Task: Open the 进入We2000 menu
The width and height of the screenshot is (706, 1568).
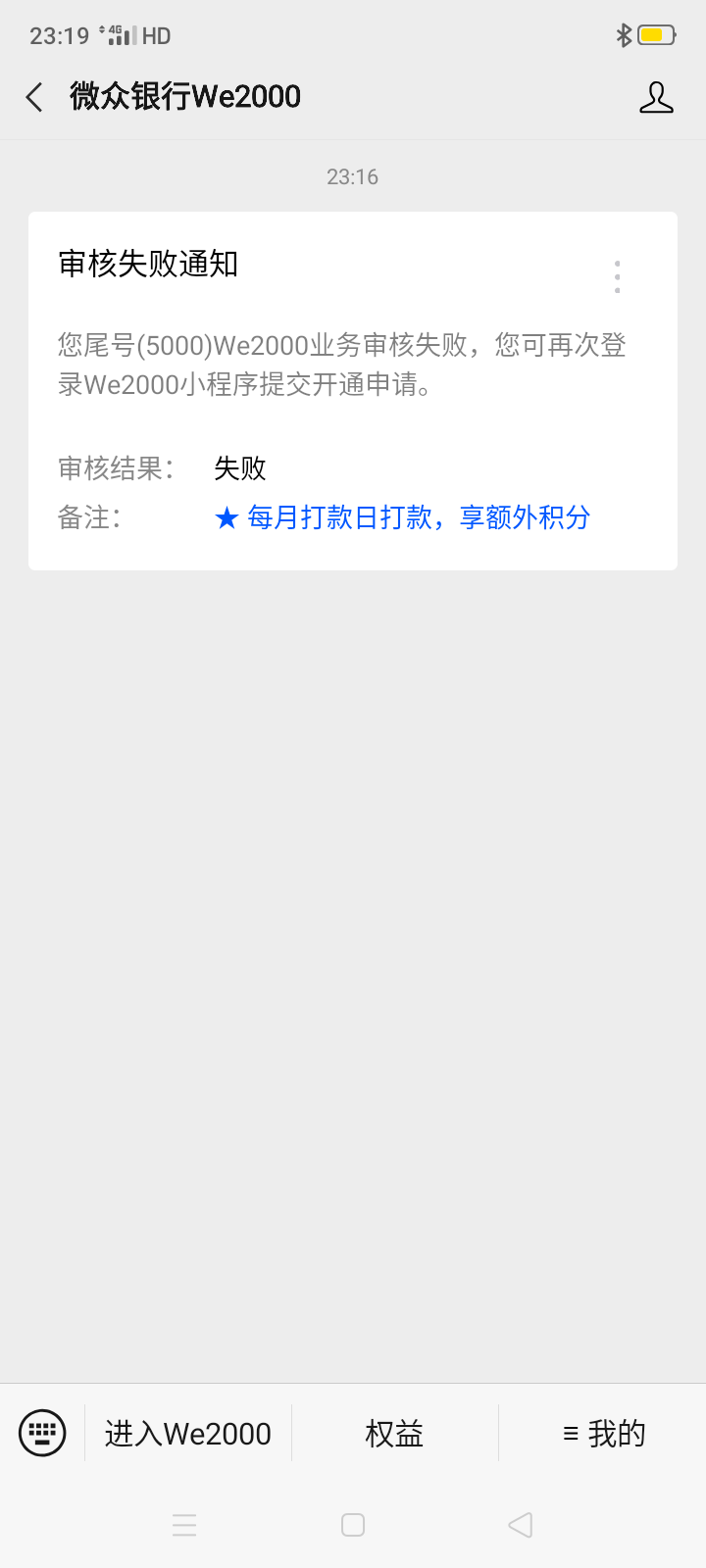Action: [x=188, y=1434]
